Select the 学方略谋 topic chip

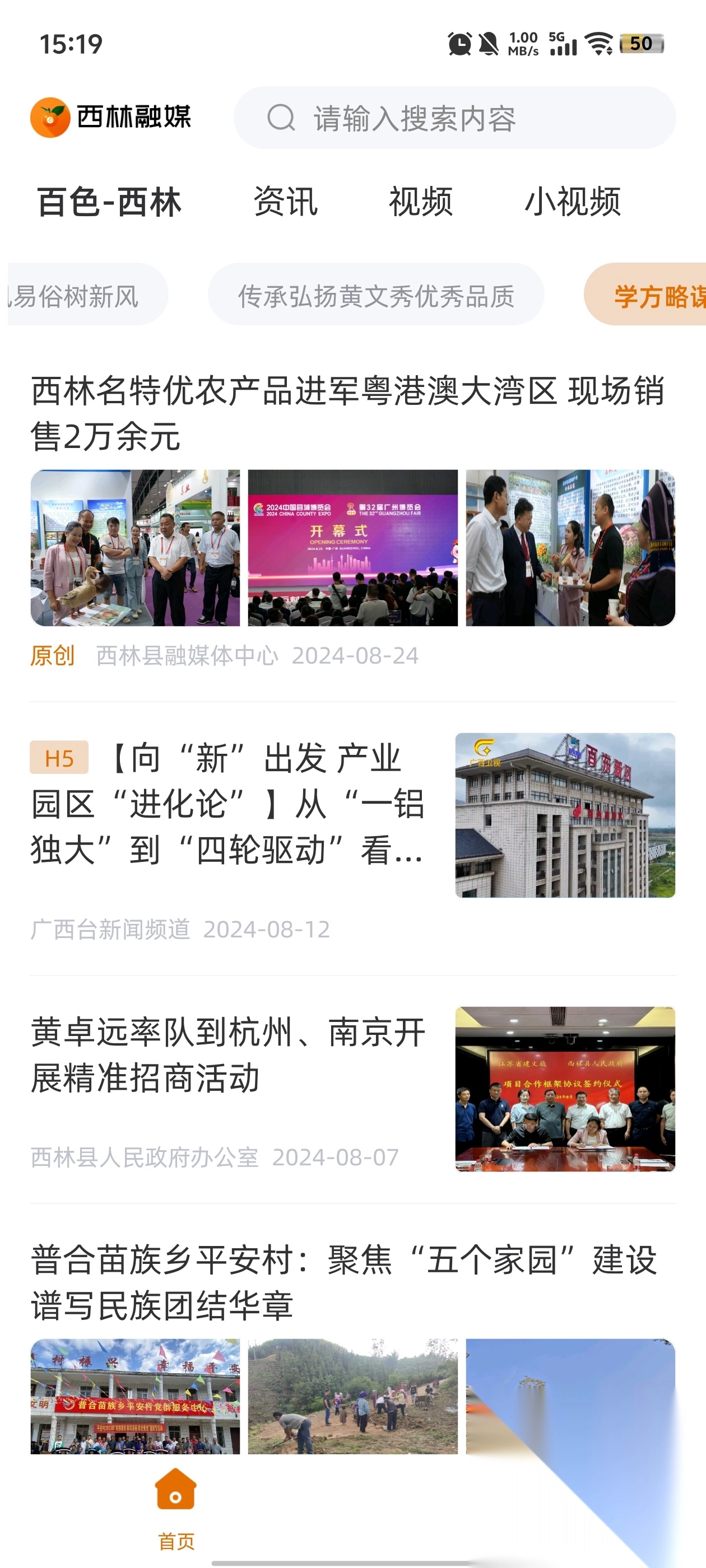(x=657, y=295)
